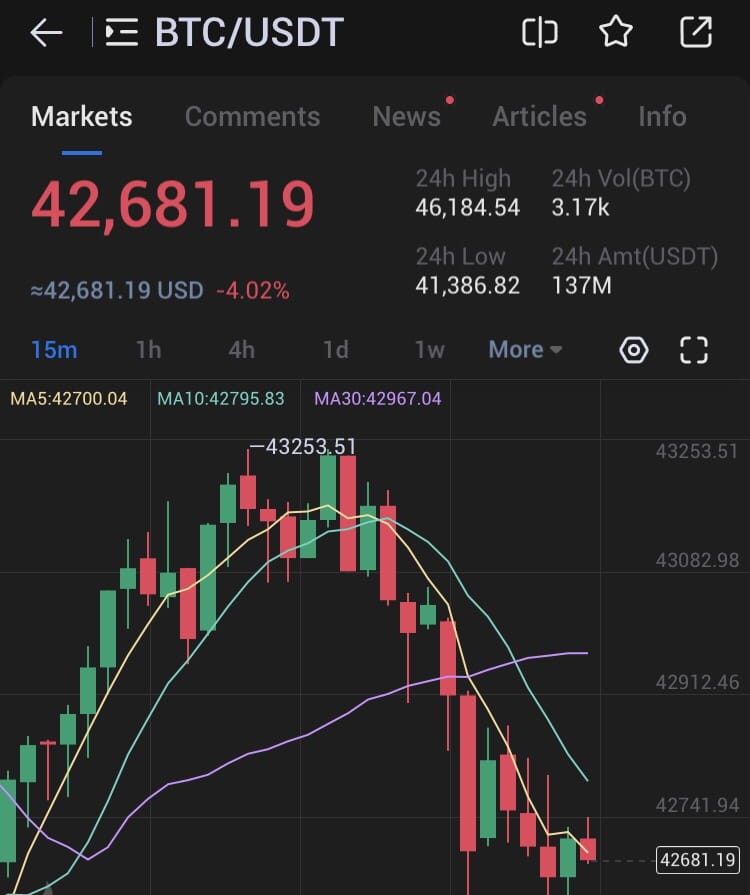Open the order book icon beside BTC/USDT

point(120,32)
